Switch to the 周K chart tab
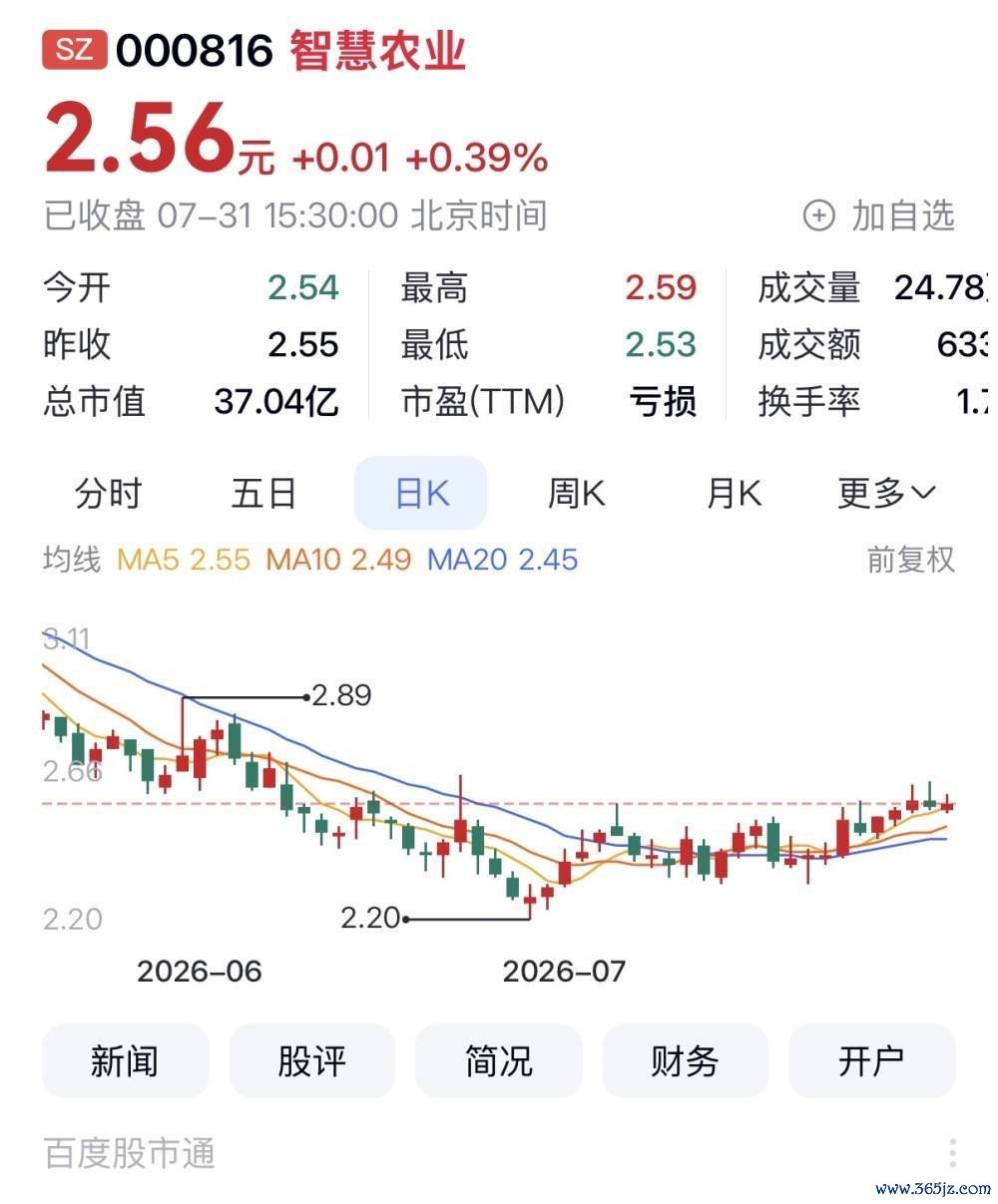Viewport: 998px width, 1204px height. click(576, 493)
